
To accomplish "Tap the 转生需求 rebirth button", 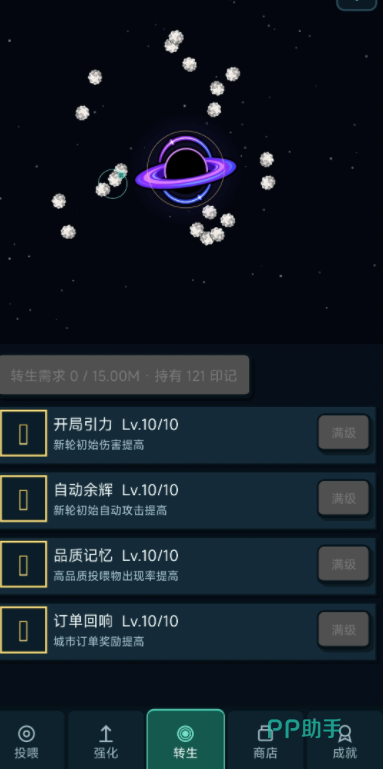I will point(125,376).
